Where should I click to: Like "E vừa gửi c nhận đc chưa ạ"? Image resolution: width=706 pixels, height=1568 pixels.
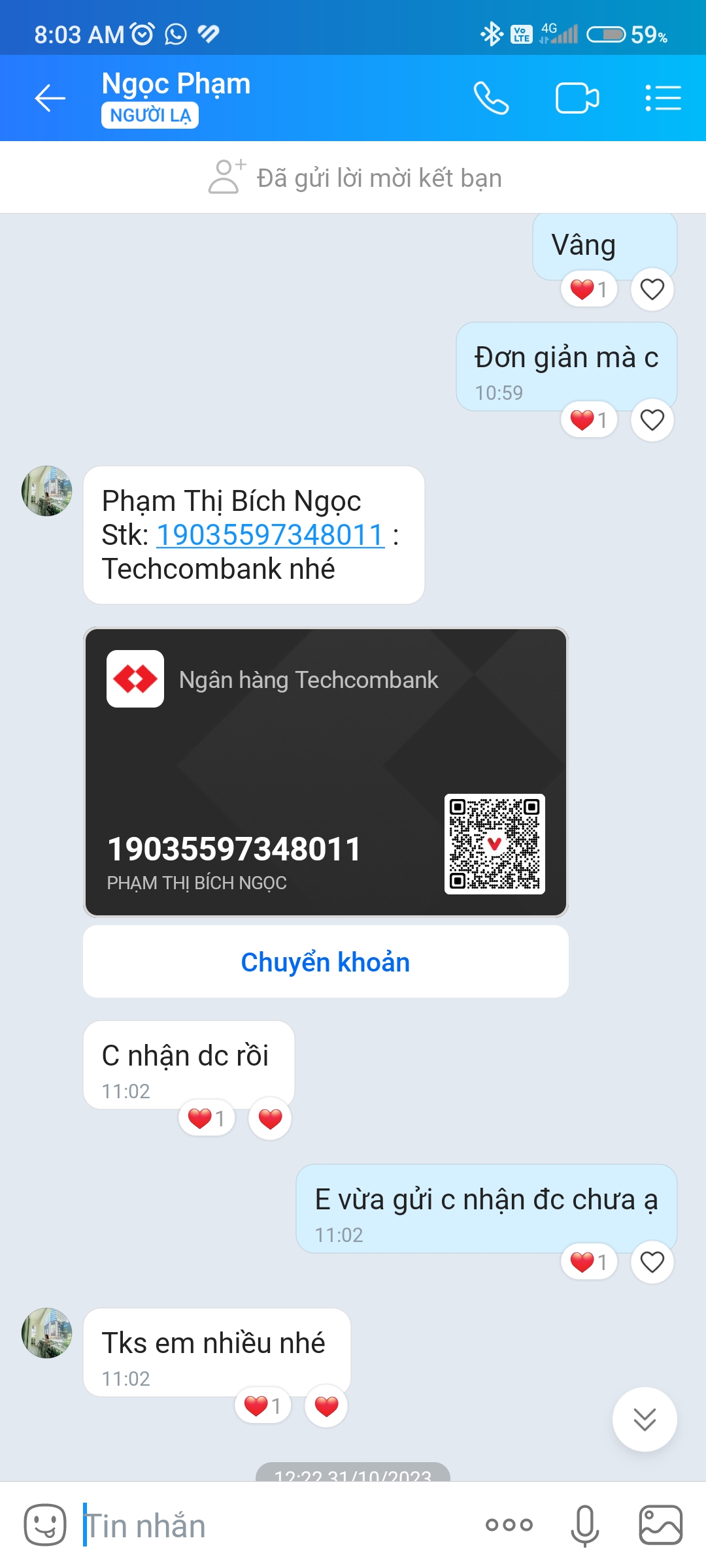click(x=652, y=1262)
